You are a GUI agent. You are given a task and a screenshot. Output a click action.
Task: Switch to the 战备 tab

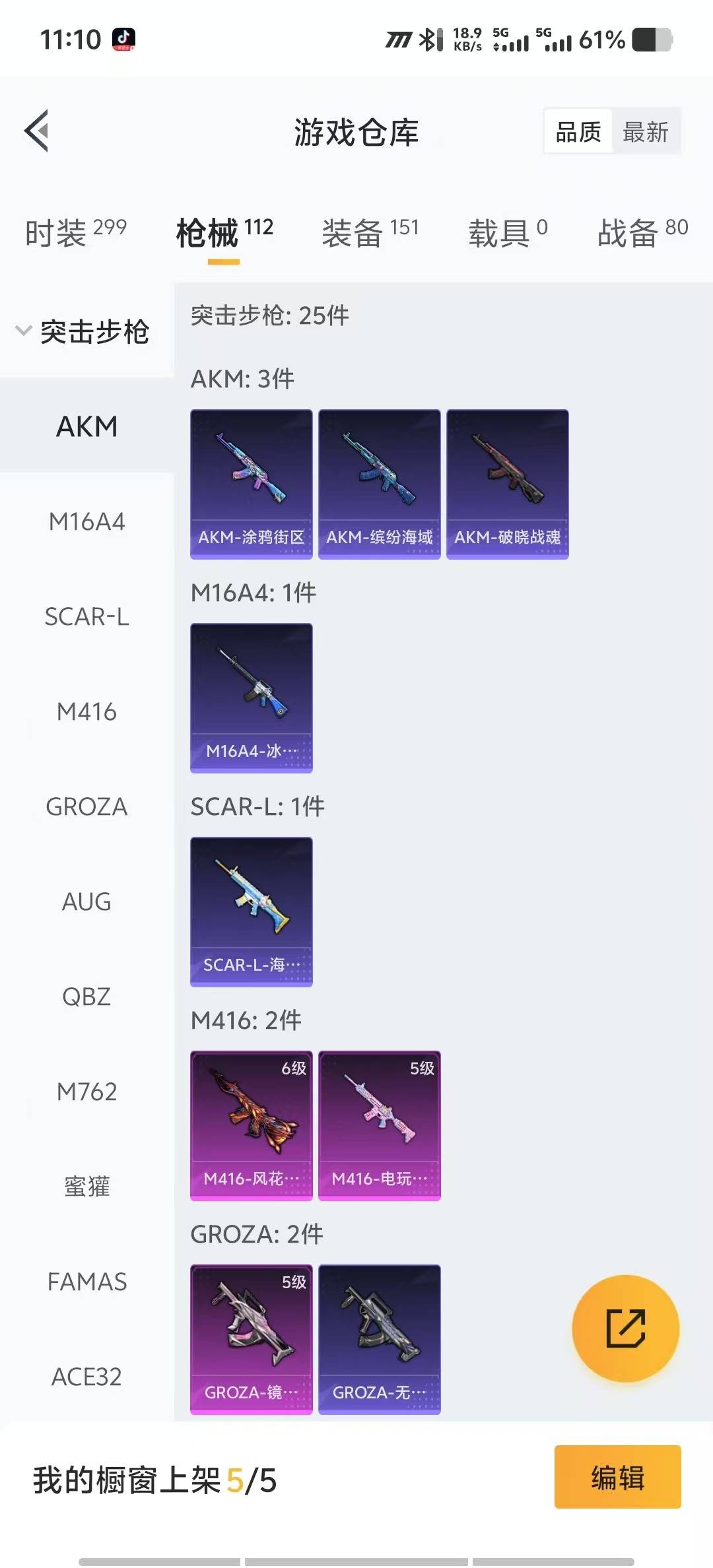642,232
